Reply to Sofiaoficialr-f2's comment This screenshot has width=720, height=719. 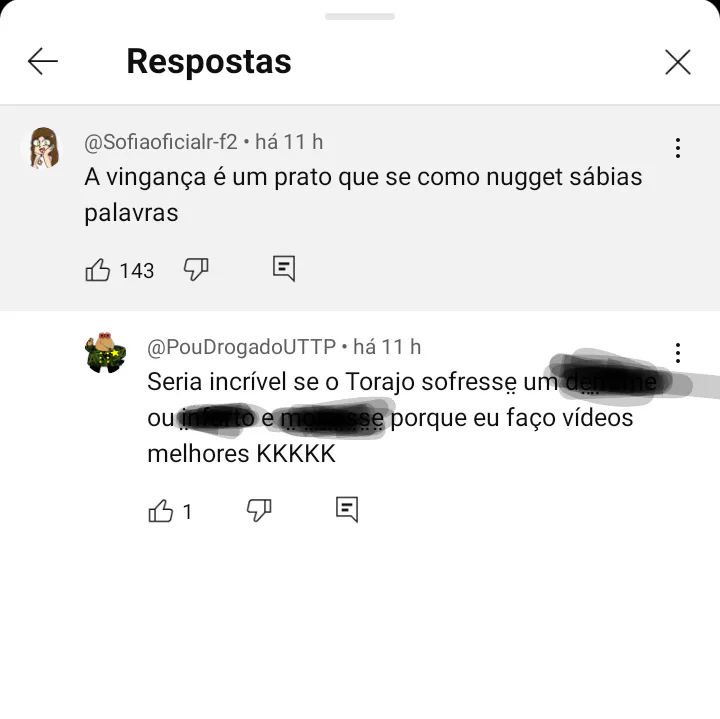pos(284,268)
